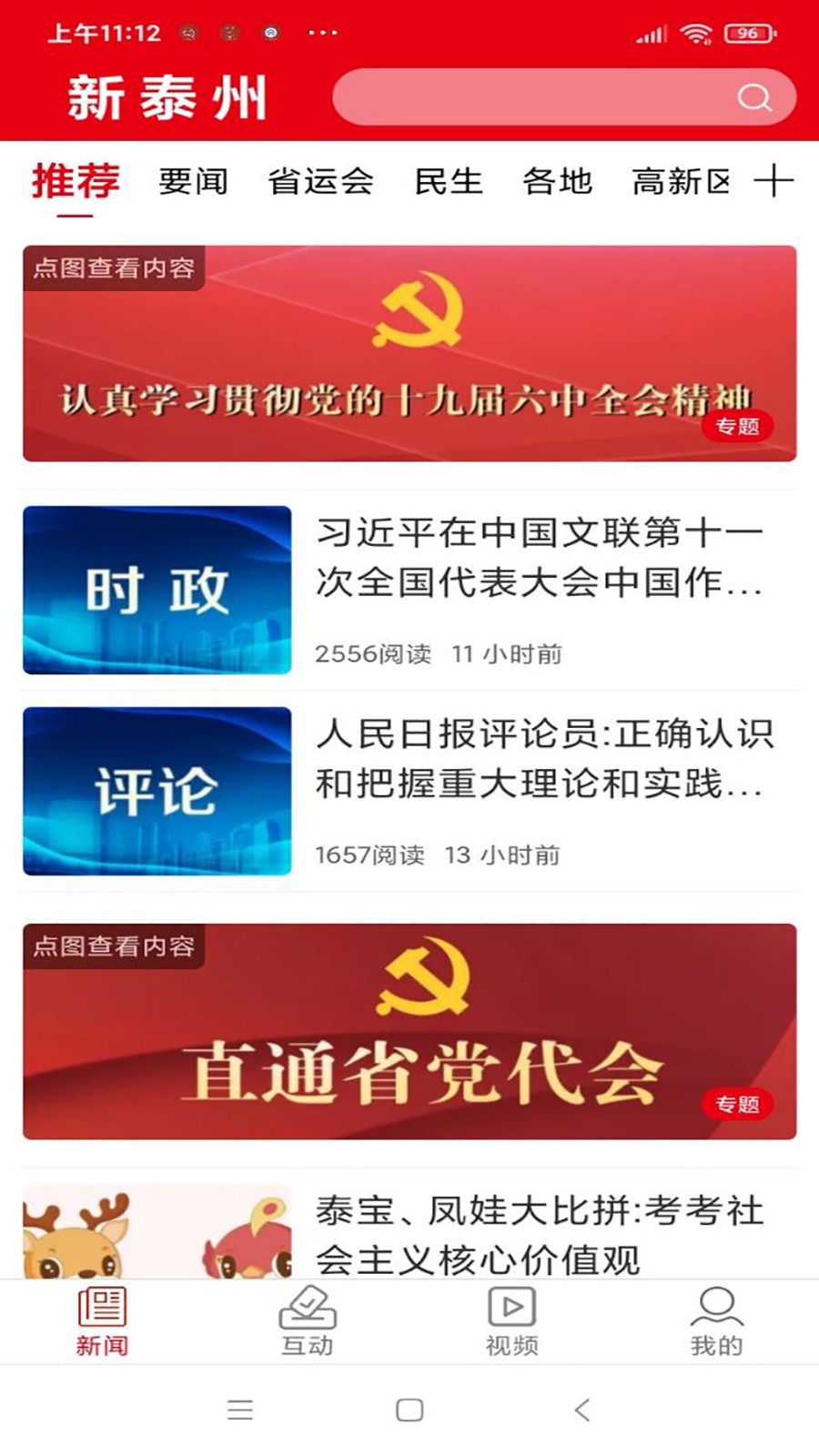Tap the Android recent apps button
819x1456 pixels.
[240, 1409]
